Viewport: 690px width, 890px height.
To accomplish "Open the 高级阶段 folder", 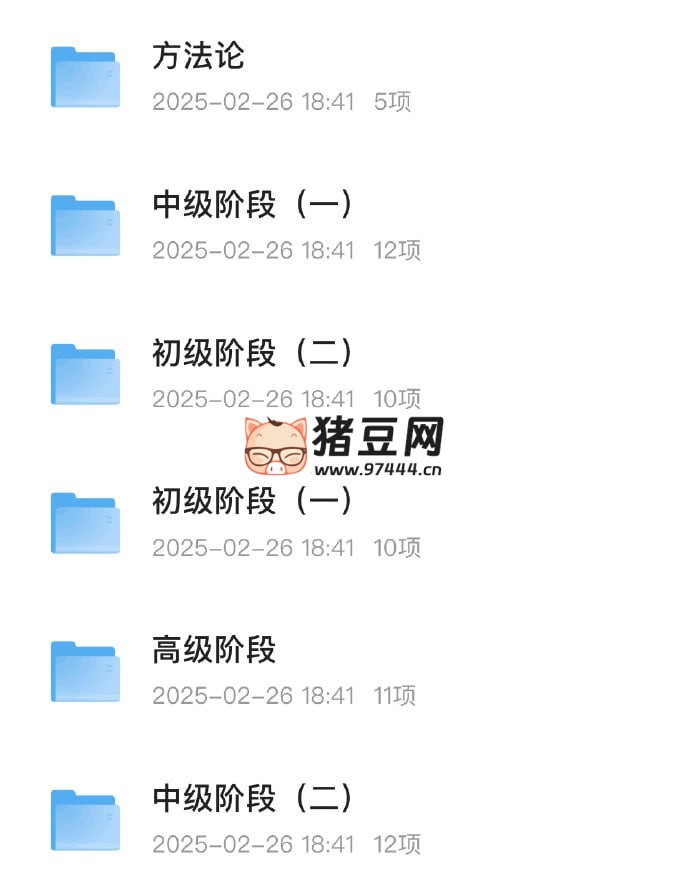I will pyautogui.click(x=214, y=651).
